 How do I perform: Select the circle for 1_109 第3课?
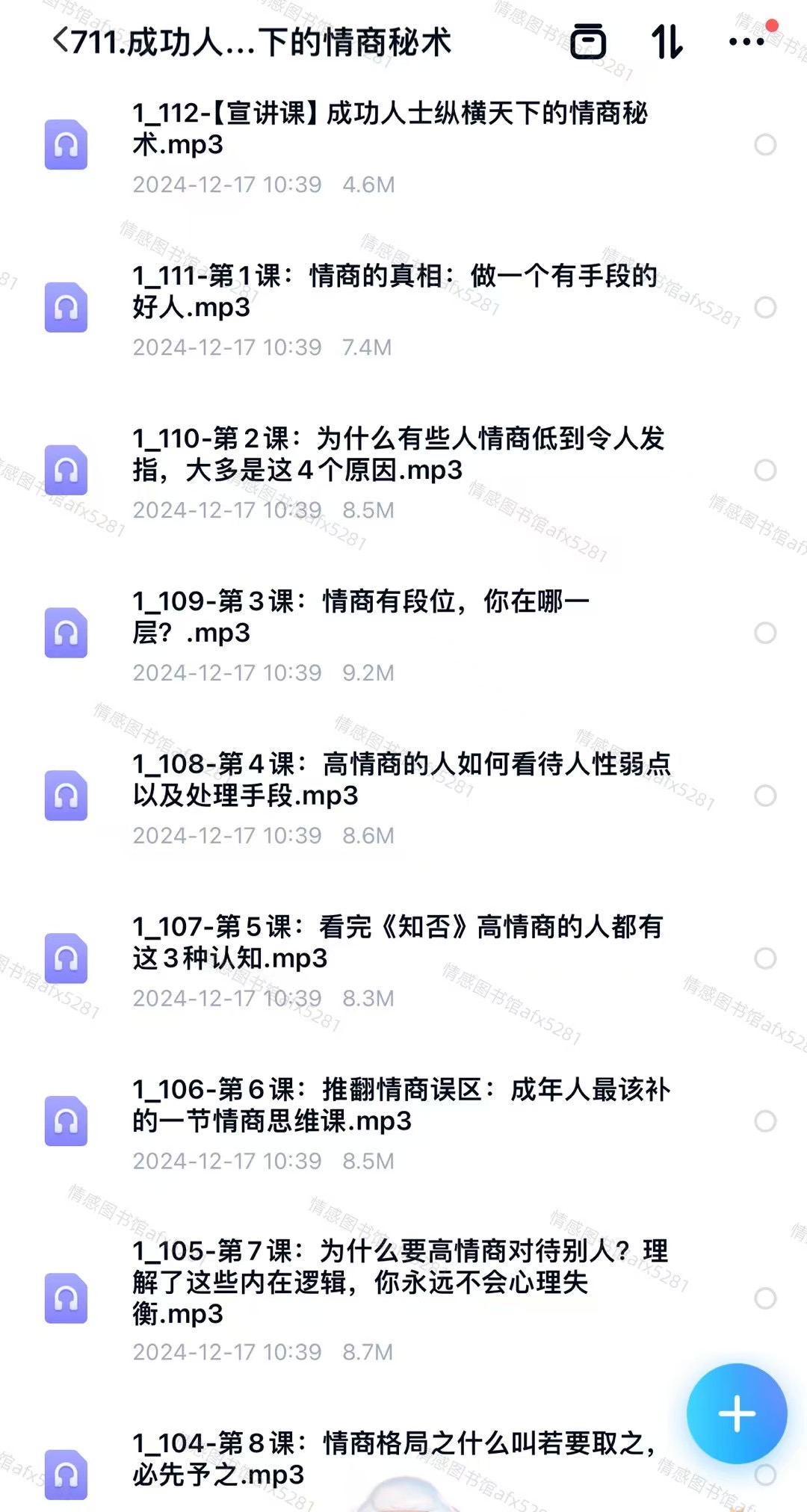(x=765, y=633)
